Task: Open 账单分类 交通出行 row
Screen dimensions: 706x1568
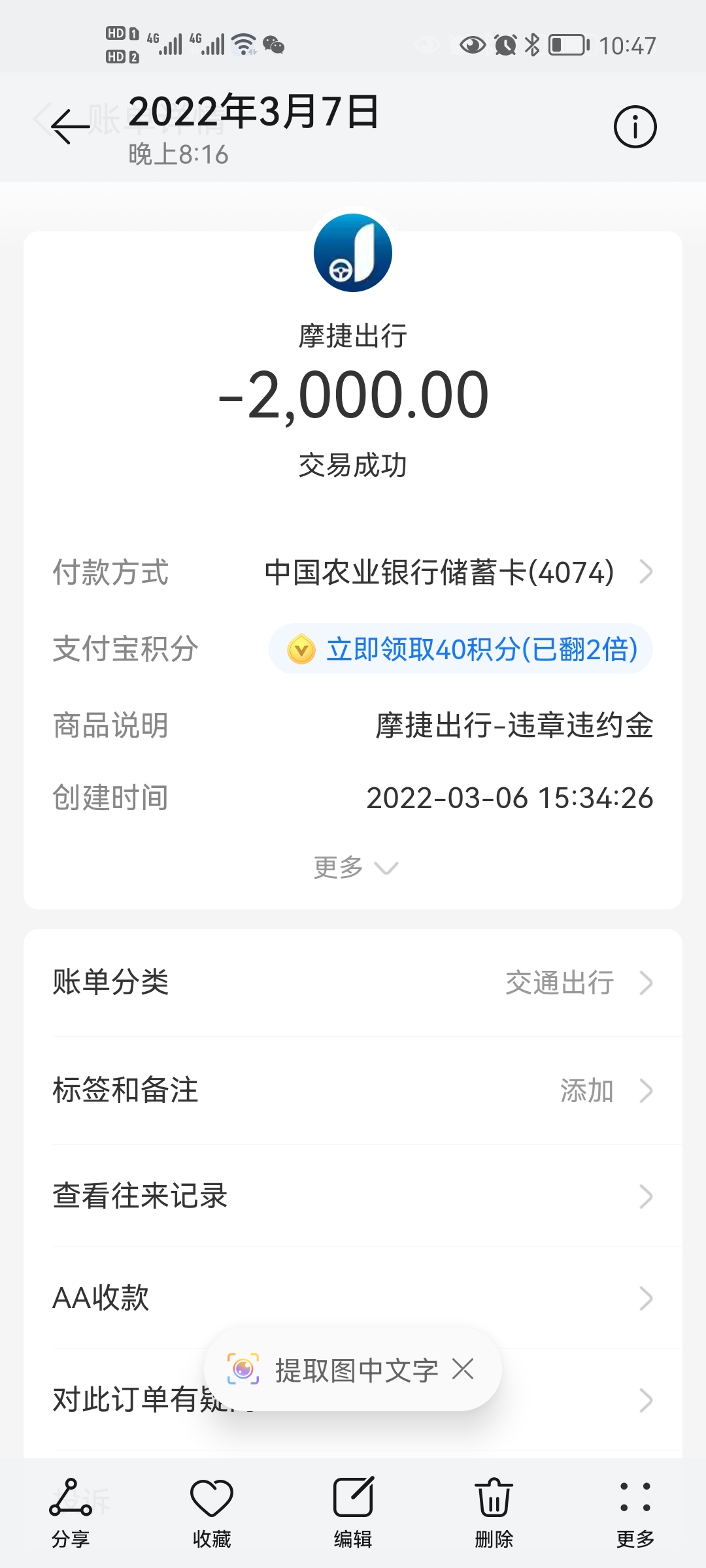Action: [x=353, y=983]
